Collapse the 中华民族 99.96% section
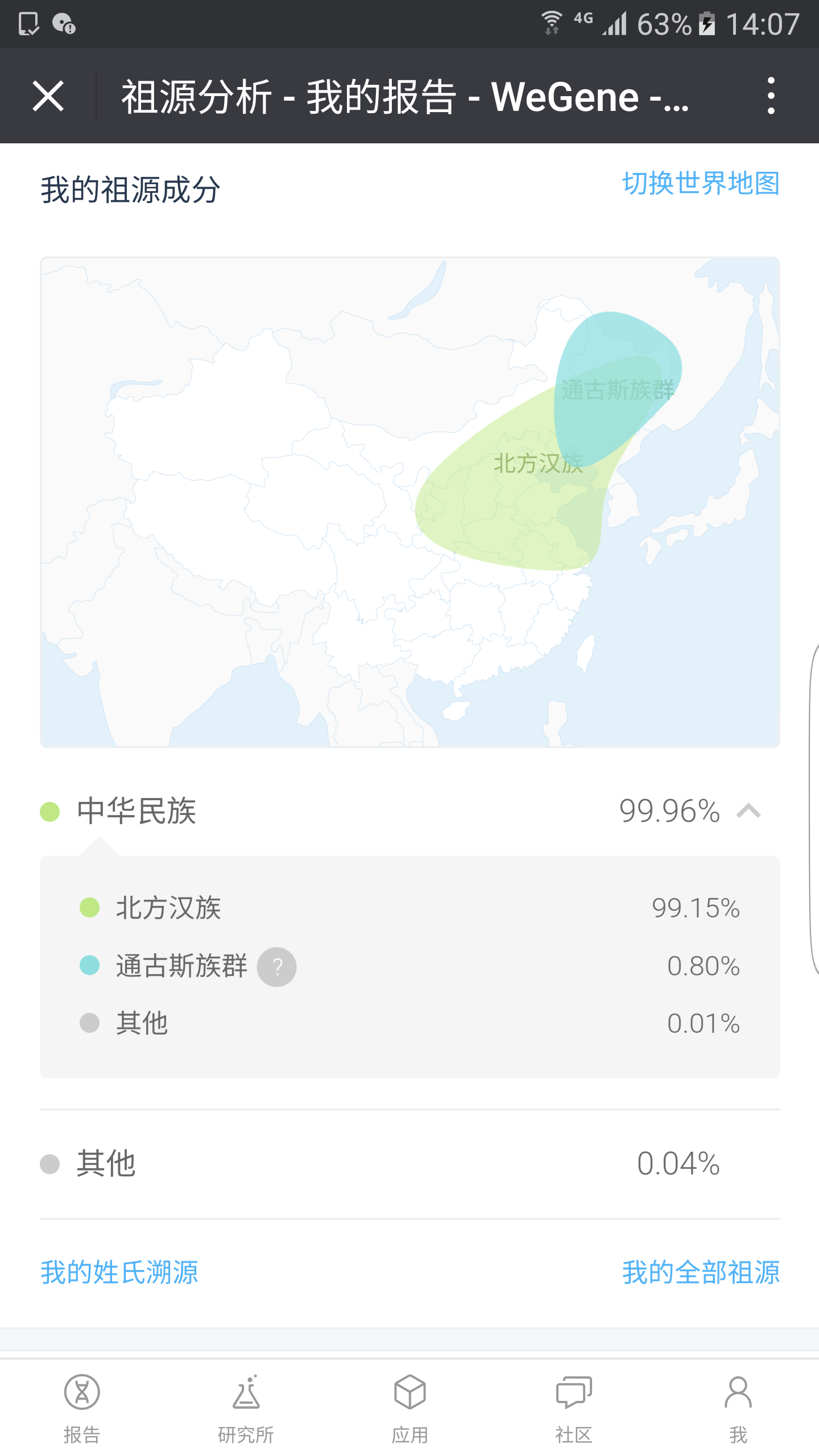819x1456 pixels. (748, 811)
